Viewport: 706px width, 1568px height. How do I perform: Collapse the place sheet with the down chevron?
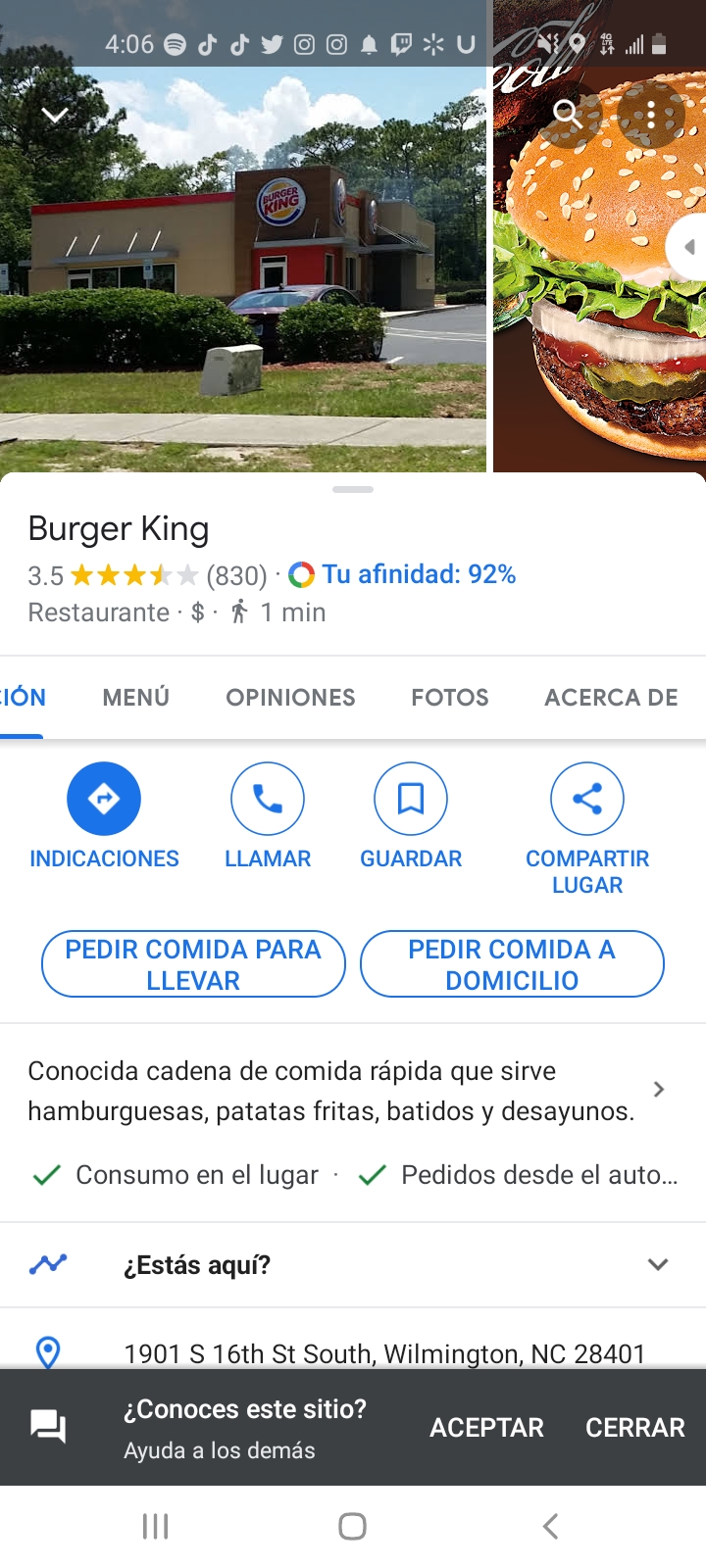[x=55, y=116]
